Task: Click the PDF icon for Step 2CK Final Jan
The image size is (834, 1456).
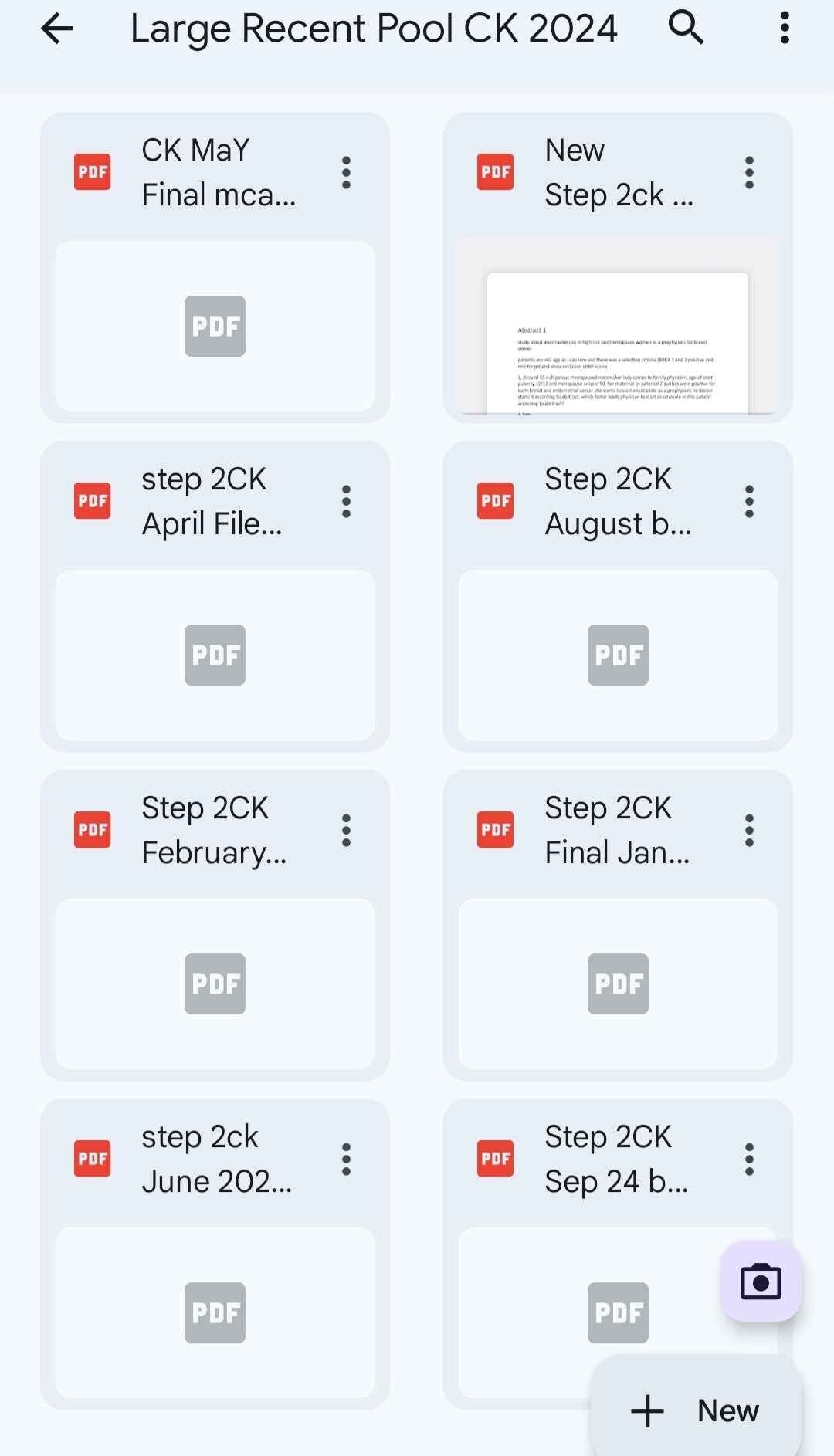Action: (x=494, y=830)
